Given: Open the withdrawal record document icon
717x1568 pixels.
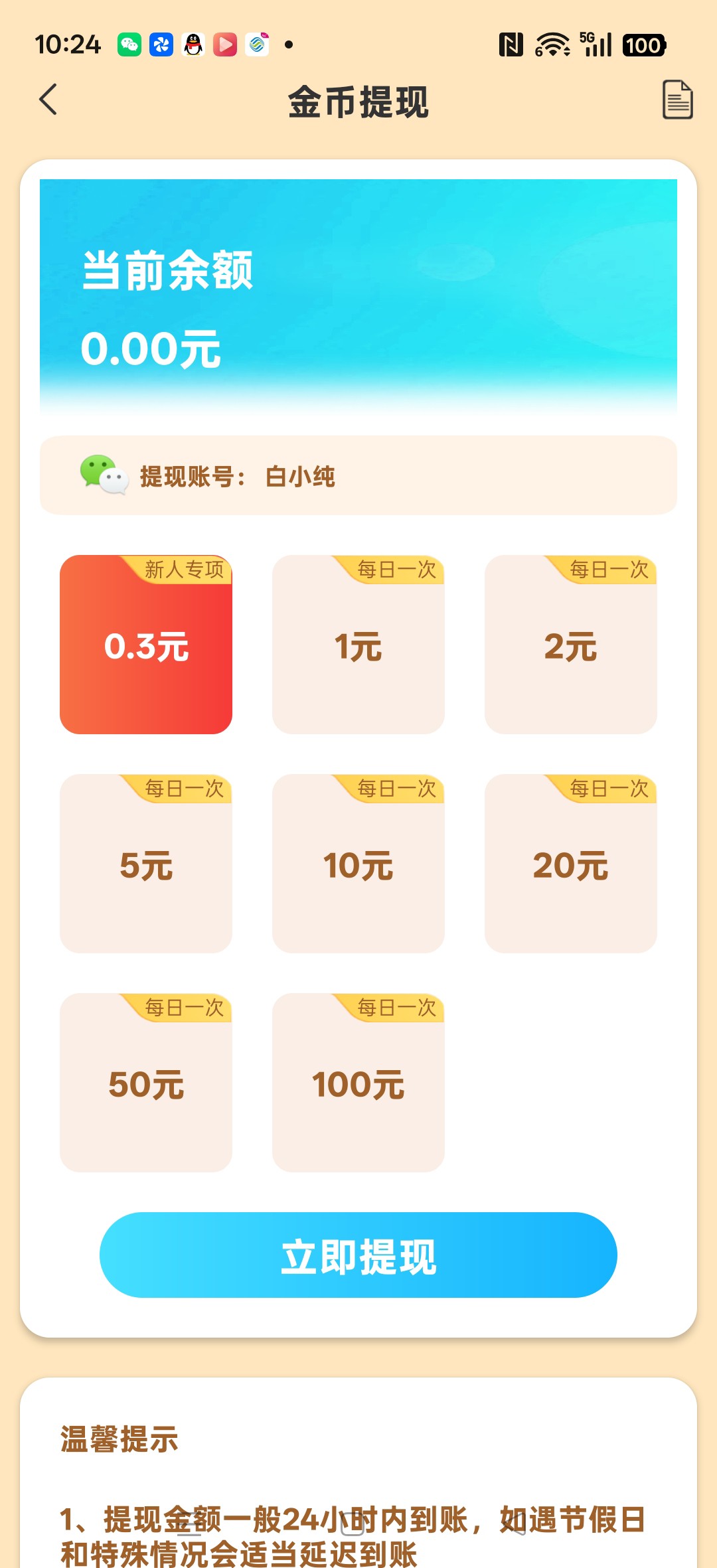Looking at the screenshot, I should pyautogui.click(x=677, y=100).
